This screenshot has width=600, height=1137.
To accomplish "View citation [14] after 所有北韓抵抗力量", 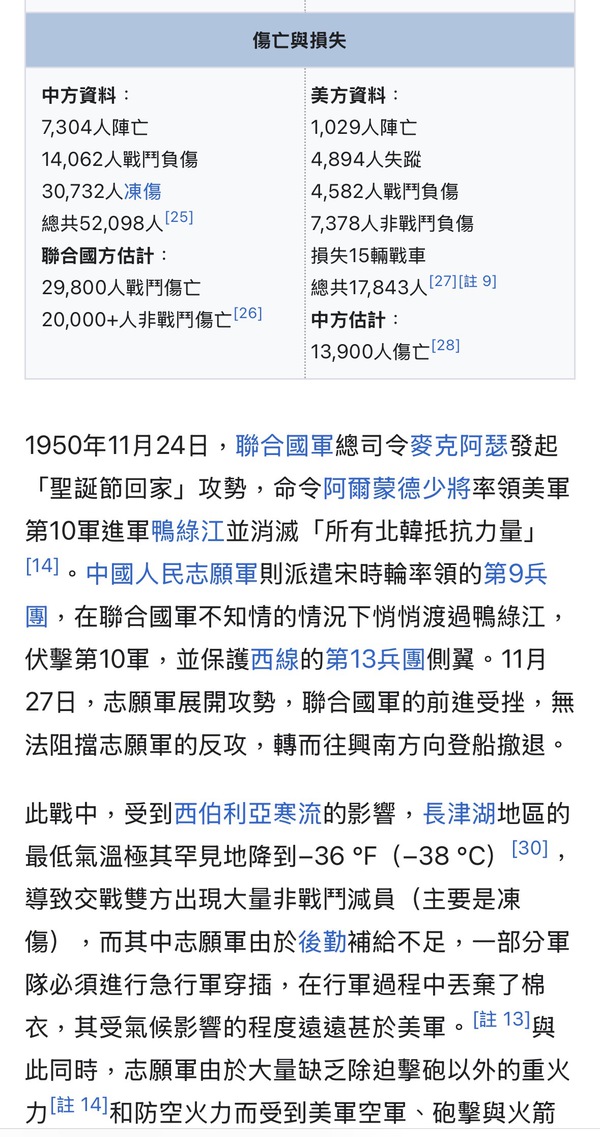I will tap(42, 565).
